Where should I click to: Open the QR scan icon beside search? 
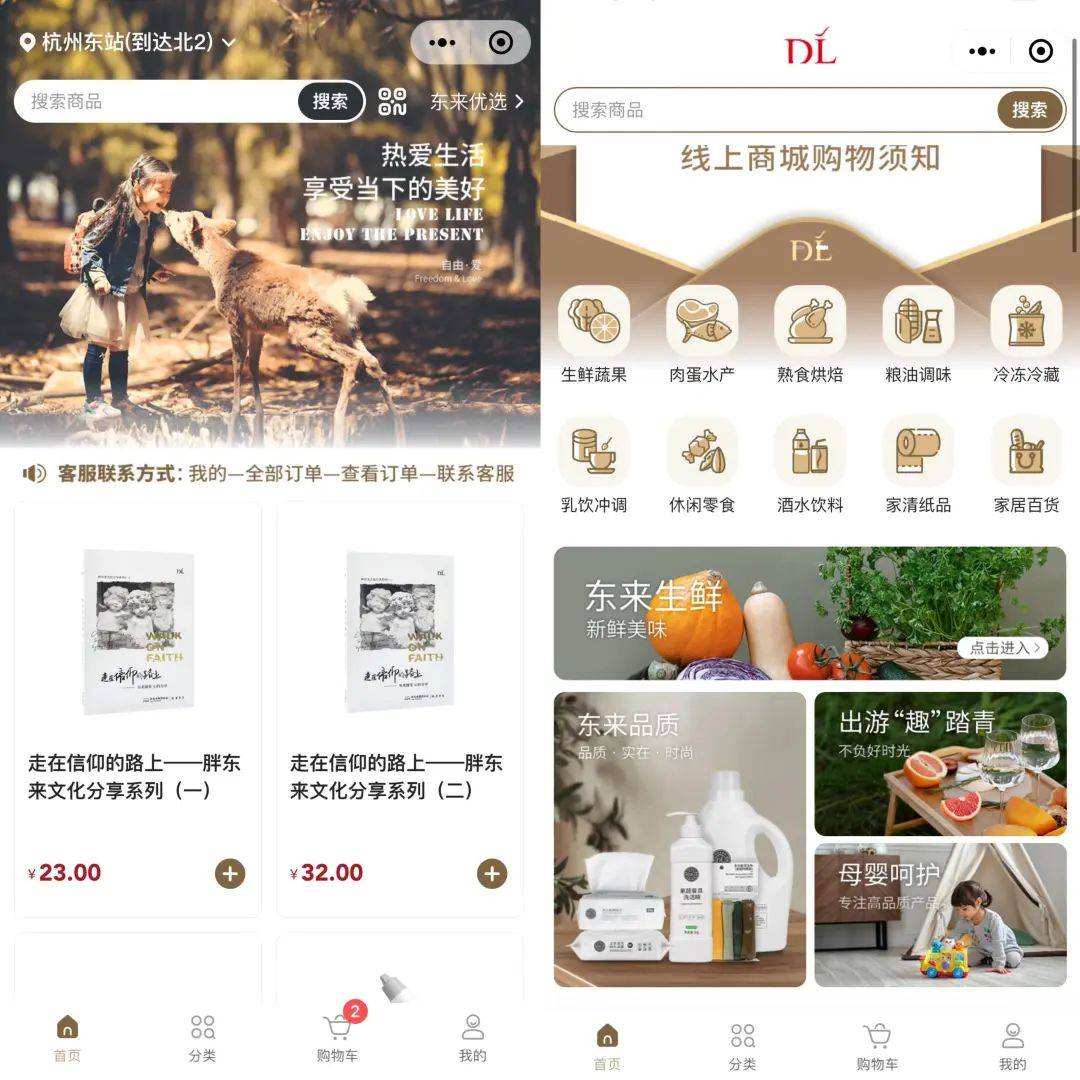[x=392, y=101]
